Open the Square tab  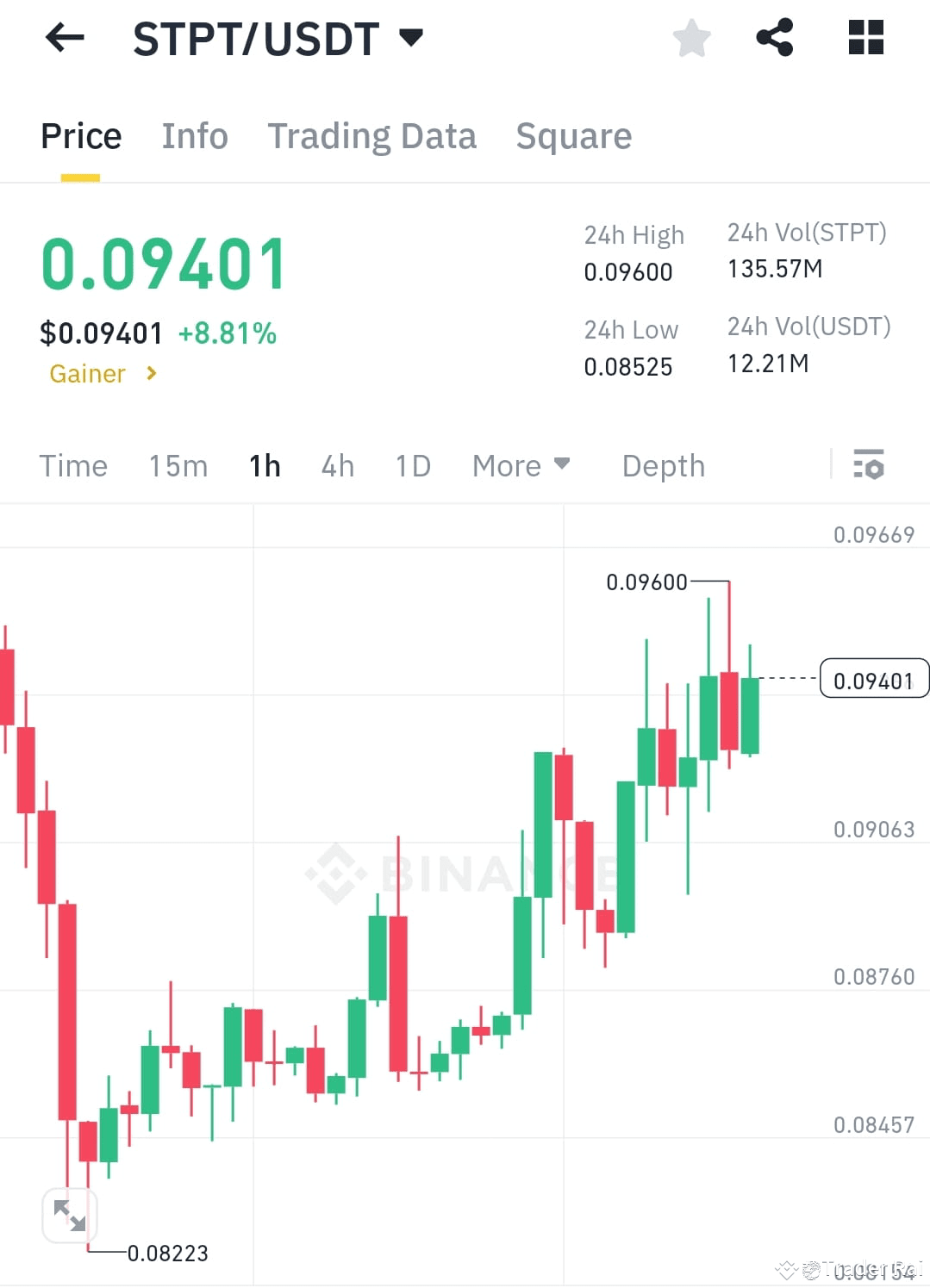click(573, 136)
